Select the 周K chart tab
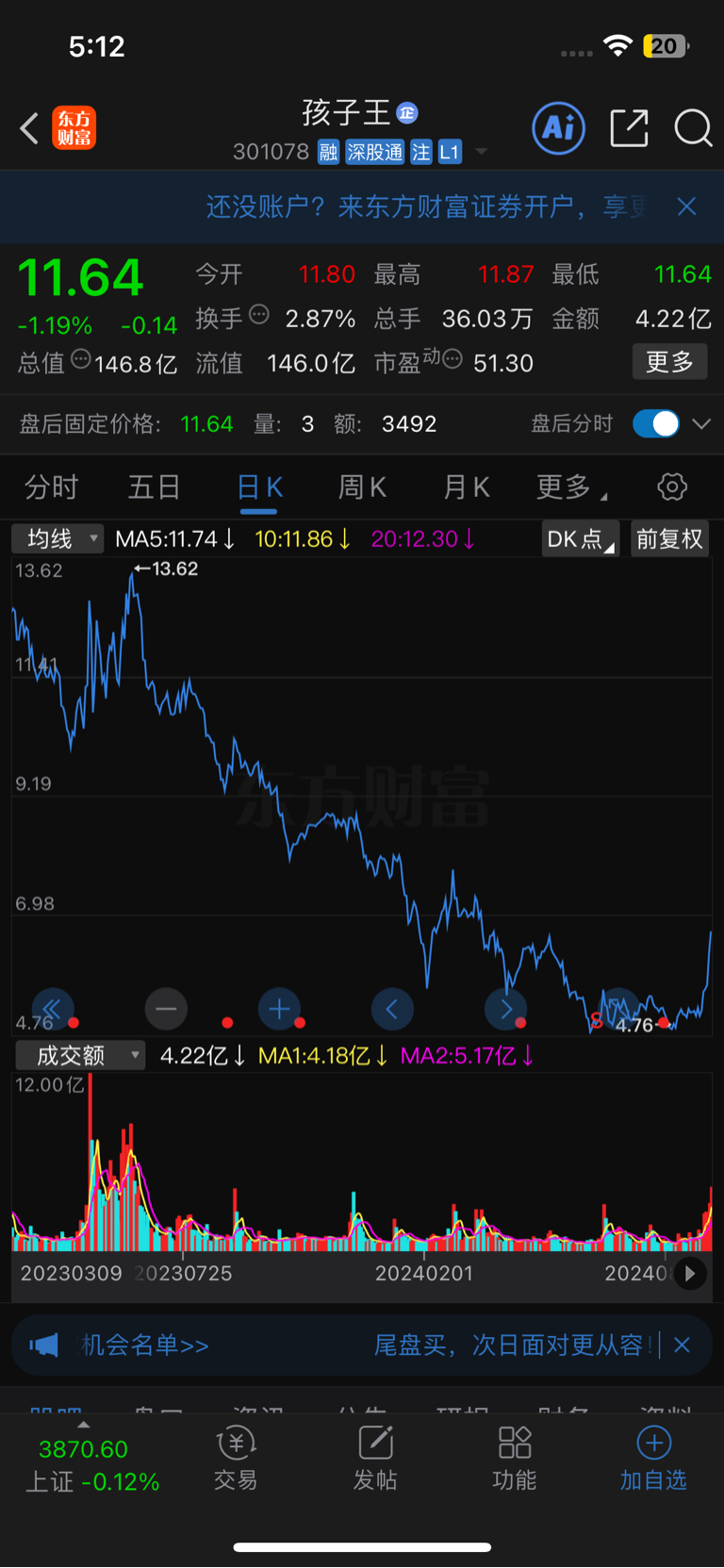Screen dimensions: 724x1568 coord(362,487)
